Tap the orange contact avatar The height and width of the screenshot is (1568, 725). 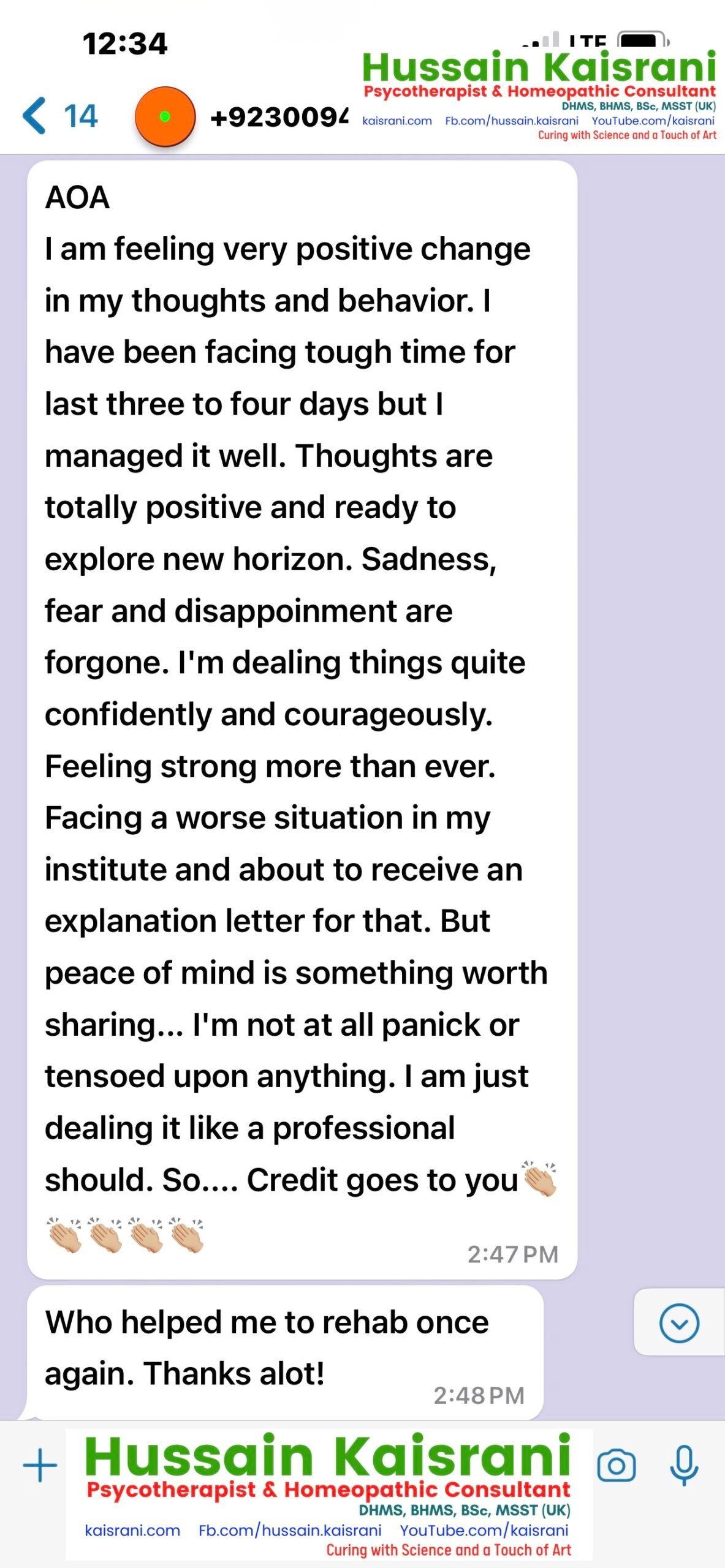165,117
